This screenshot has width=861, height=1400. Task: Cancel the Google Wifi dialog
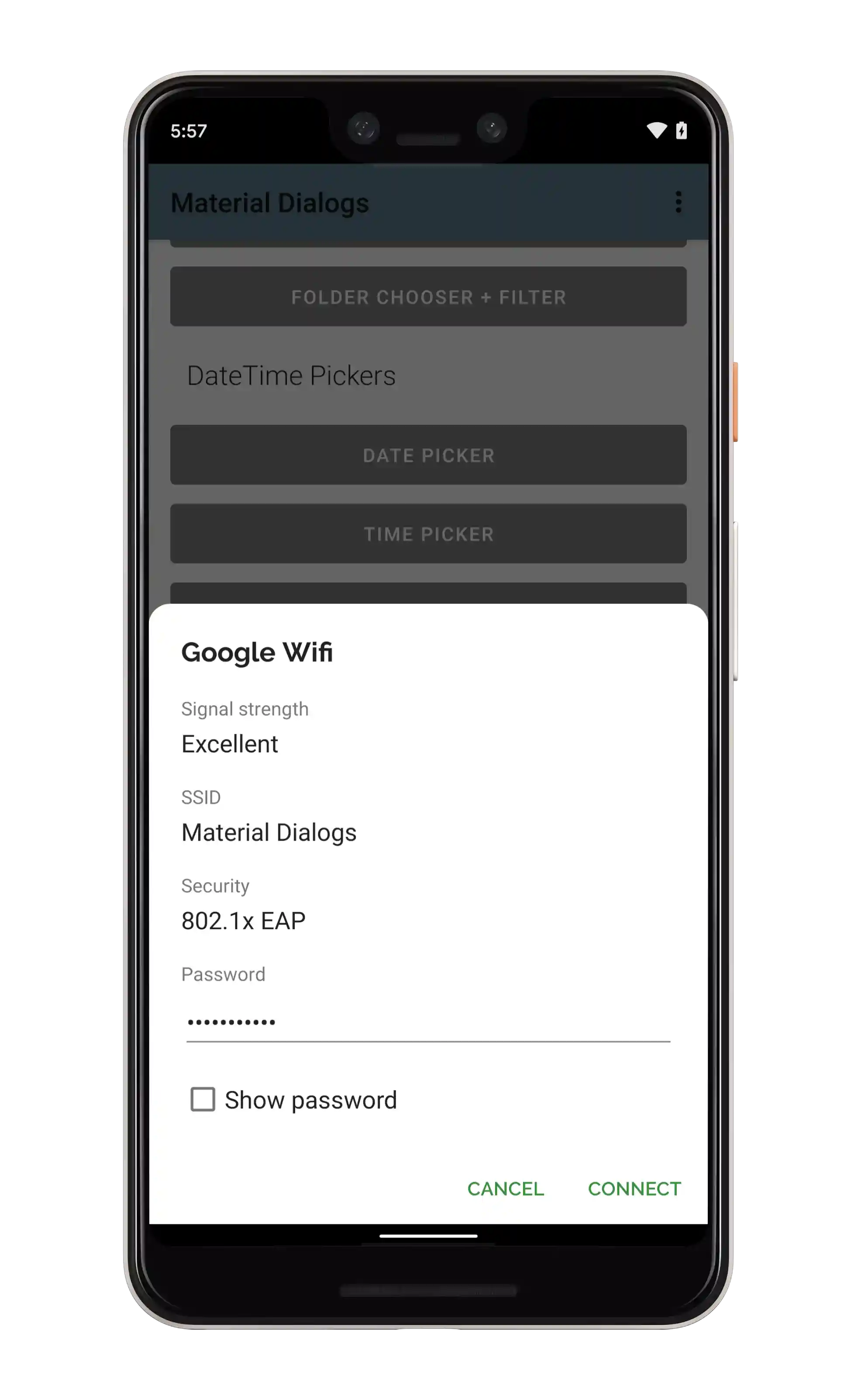[x=505, y=1189]
